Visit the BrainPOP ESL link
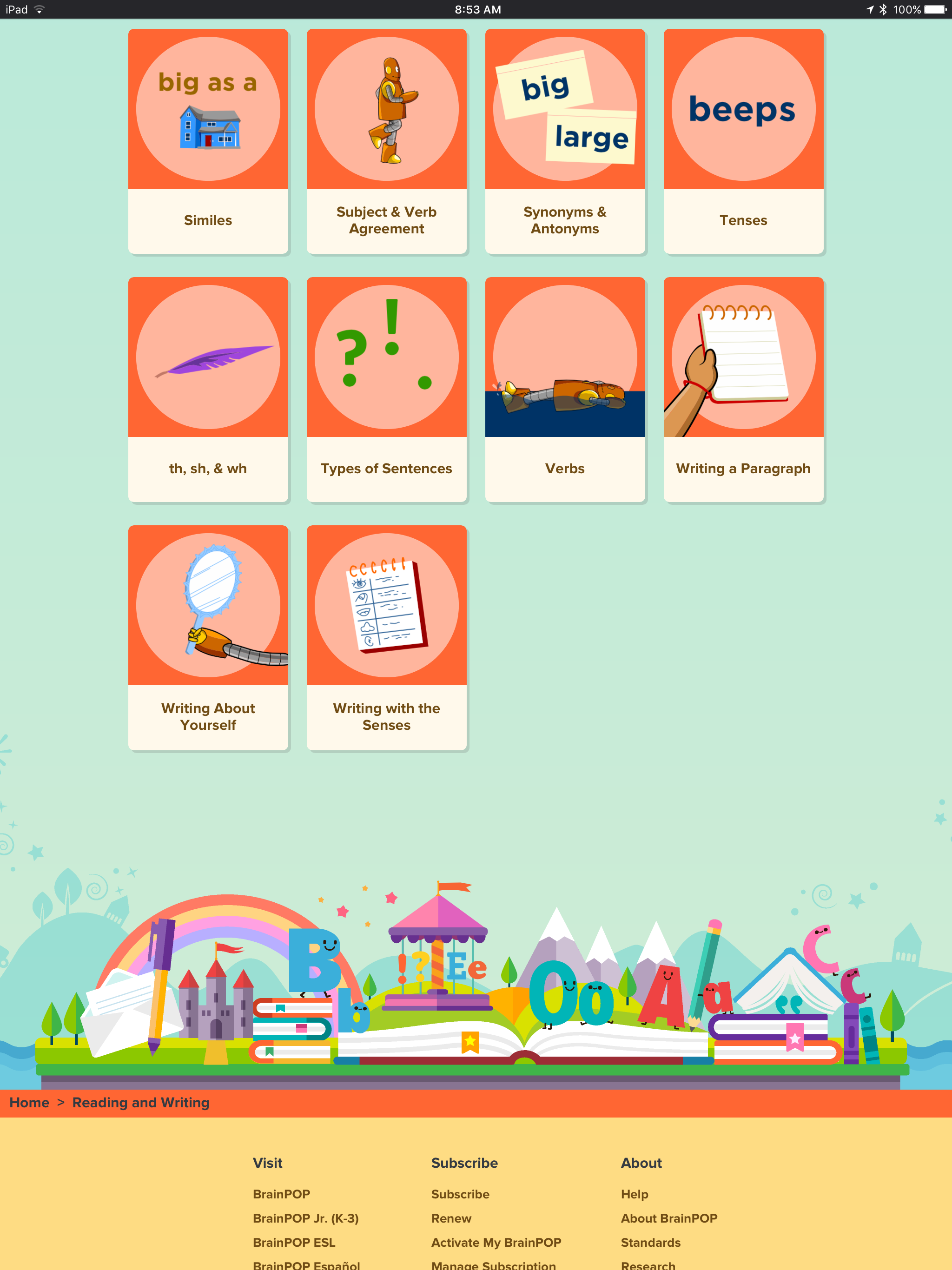 (x=294, y=1242)
